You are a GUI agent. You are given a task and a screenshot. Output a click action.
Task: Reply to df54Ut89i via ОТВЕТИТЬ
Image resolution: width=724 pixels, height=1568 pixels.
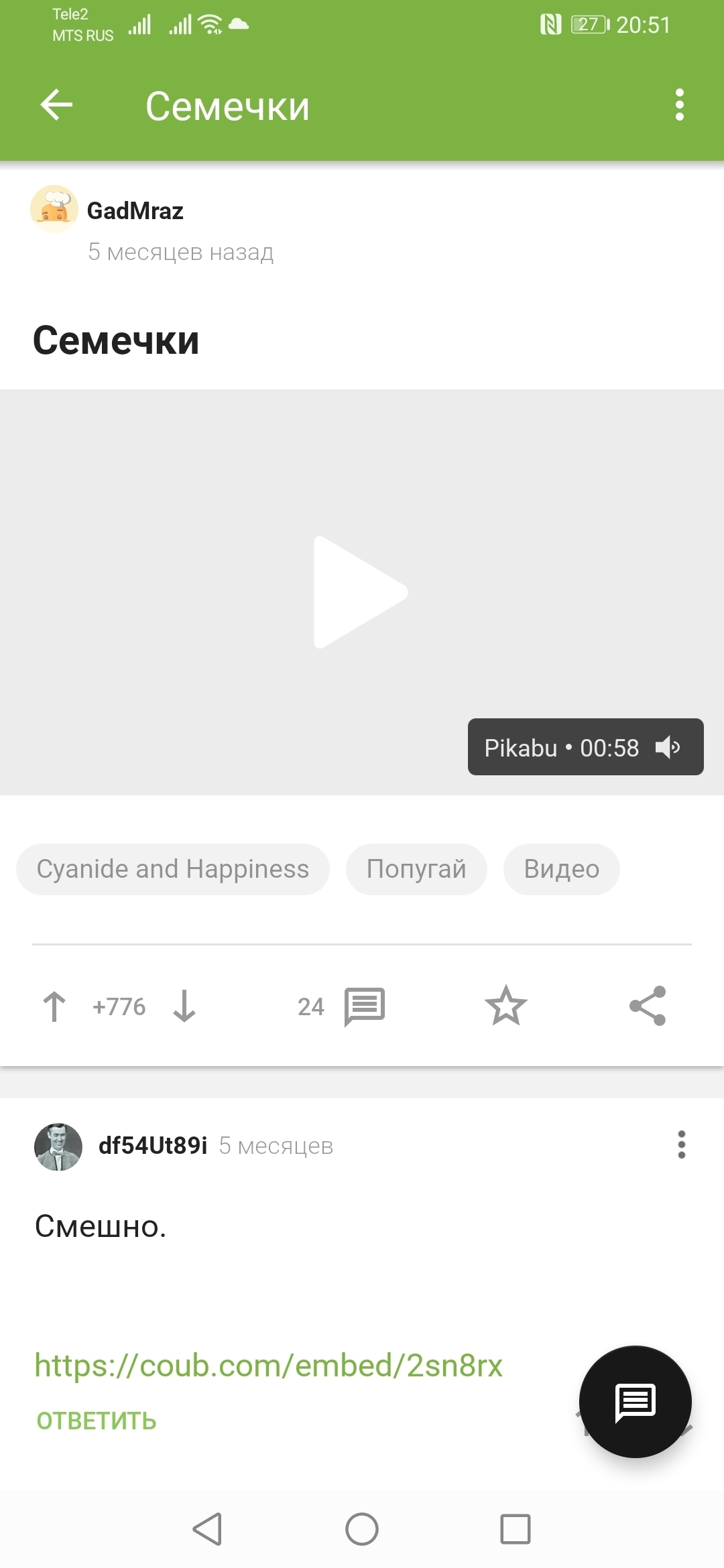coord(97,1421)
